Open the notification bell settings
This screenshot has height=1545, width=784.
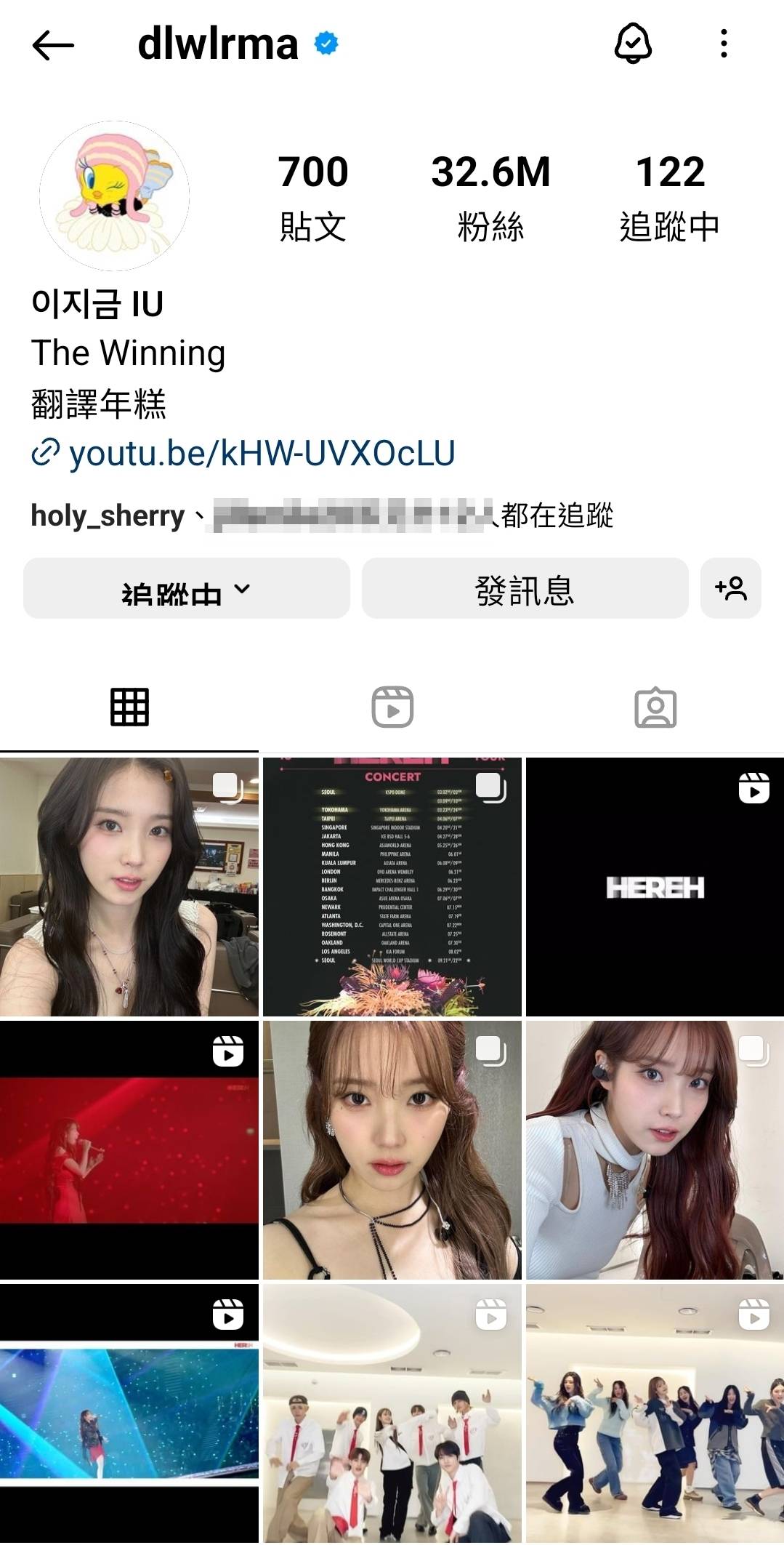[x=632, y=44]
